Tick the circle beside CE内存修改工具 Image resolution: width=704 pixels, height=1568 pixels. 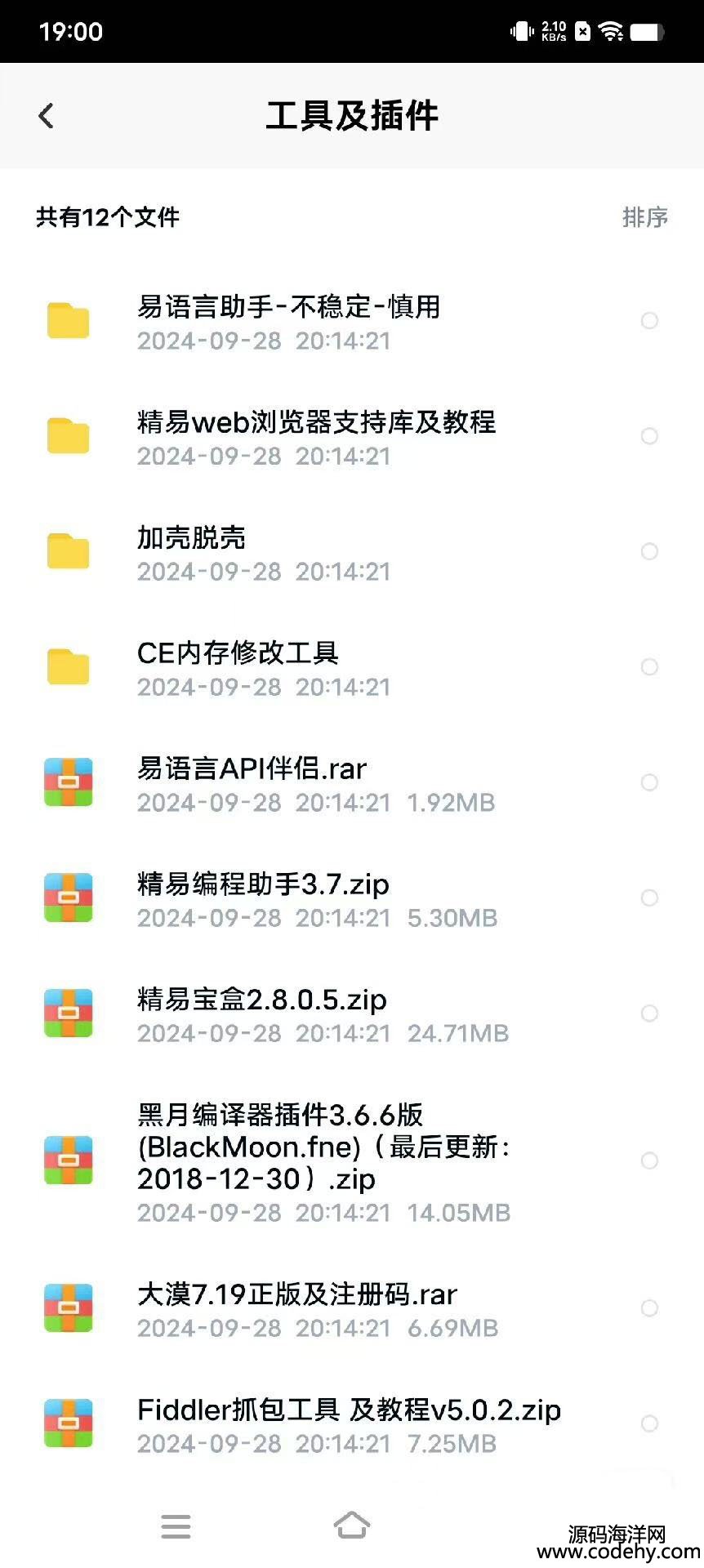[649, 667]
